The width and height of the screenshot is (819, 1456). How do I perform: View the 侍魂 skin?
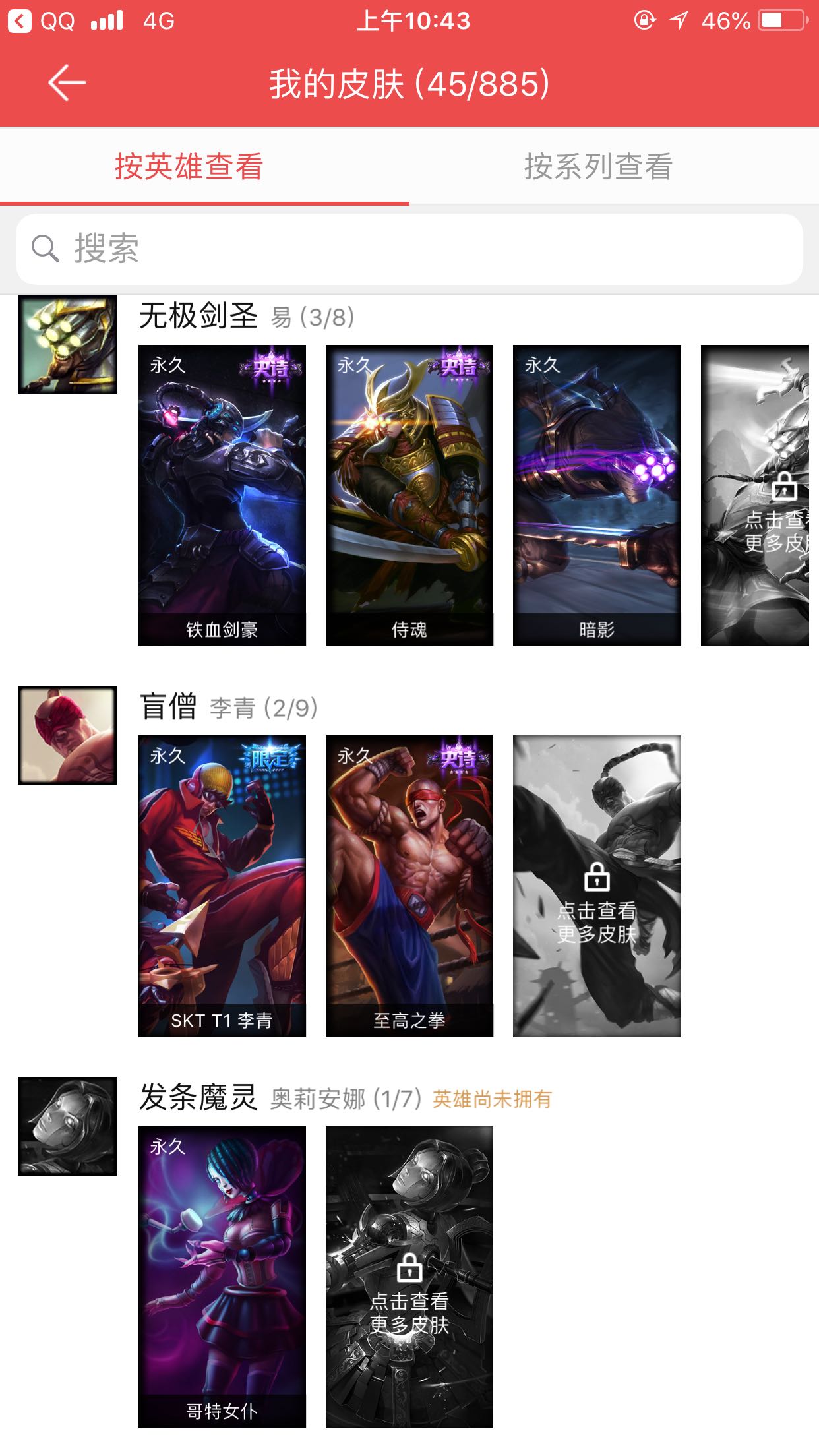coord(409,495)
